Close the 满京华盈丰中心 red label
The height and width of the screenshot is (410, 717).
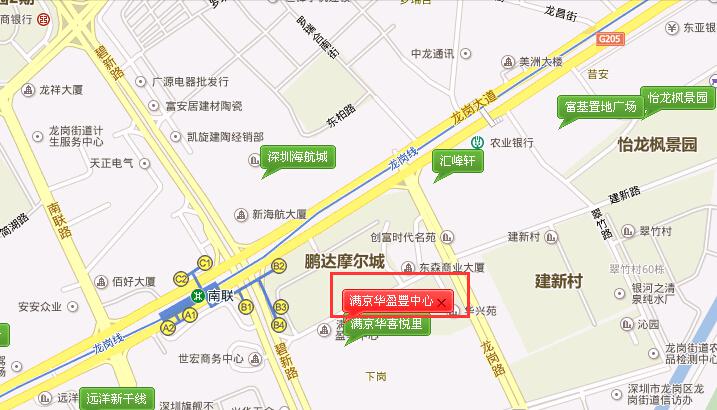coord(441,302)
